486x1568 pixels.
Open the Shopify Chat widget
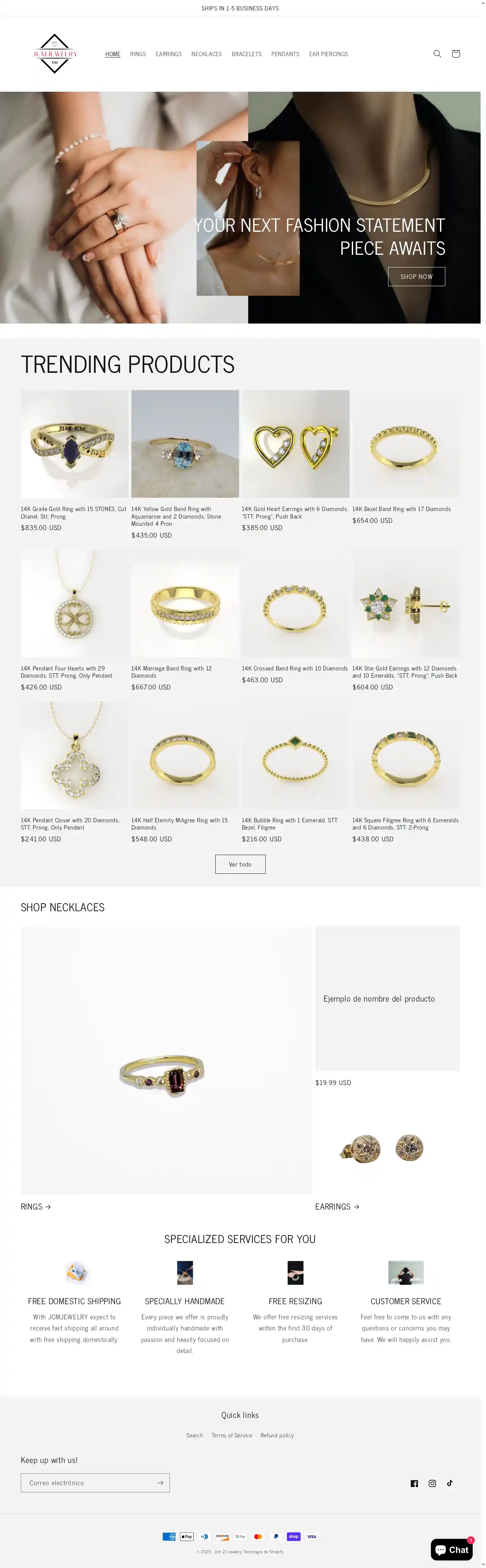451,1550
